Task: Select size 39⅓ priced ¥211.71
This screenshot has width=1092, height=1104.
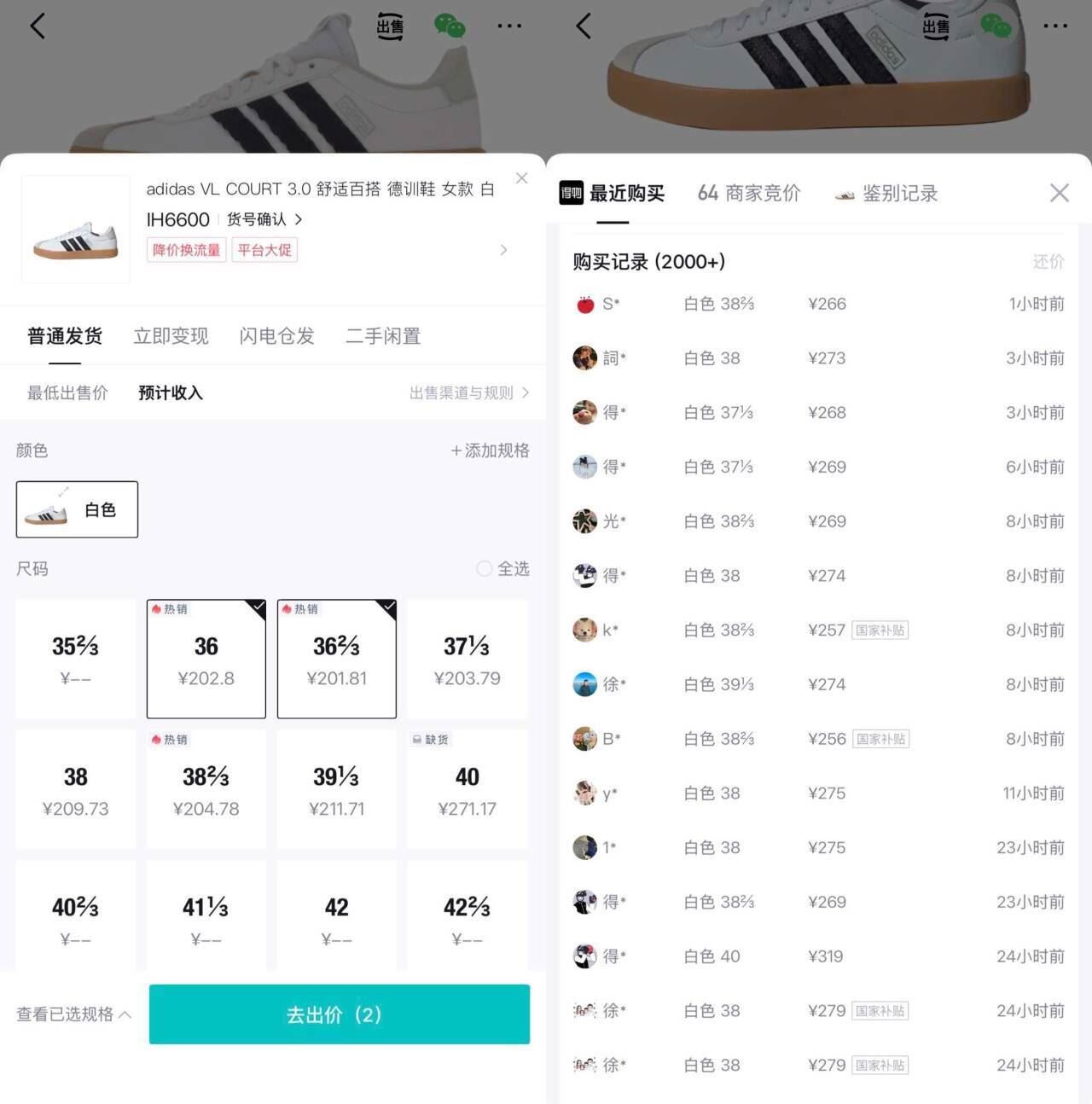Action: pyautogui.click(x=336, y=789)
